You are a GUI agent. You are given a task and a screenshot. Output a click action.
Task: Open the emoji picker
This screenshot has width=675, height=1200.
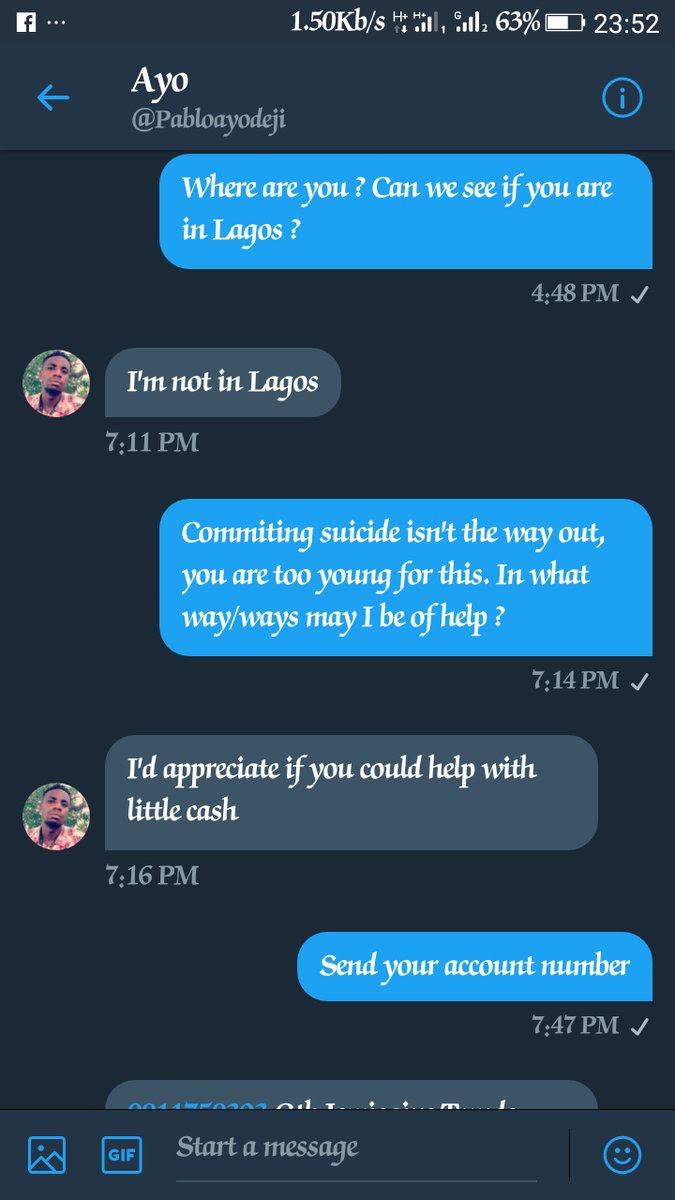tap(622, 1155)
